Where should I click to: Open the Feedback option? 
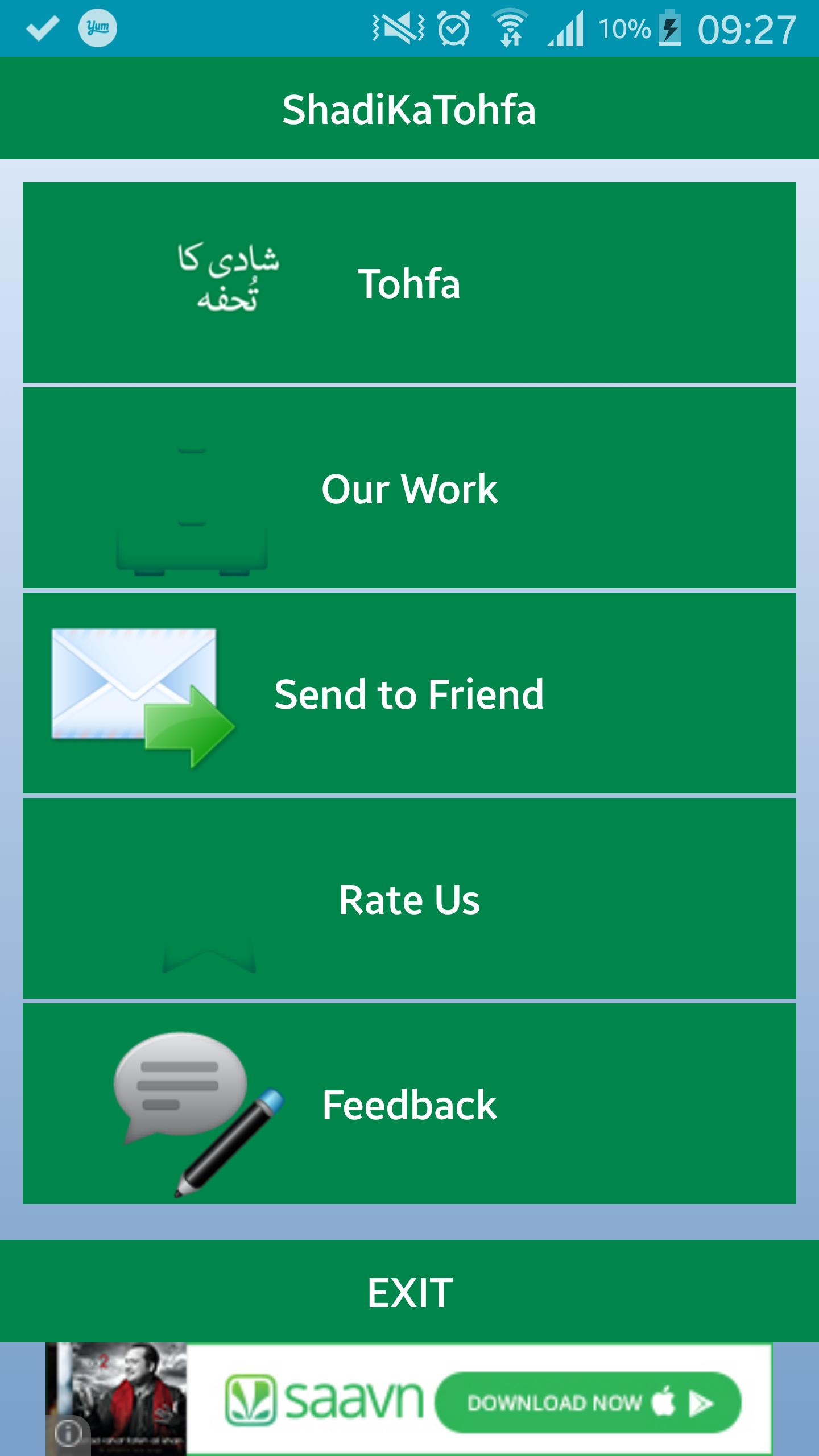[409, 1105]
